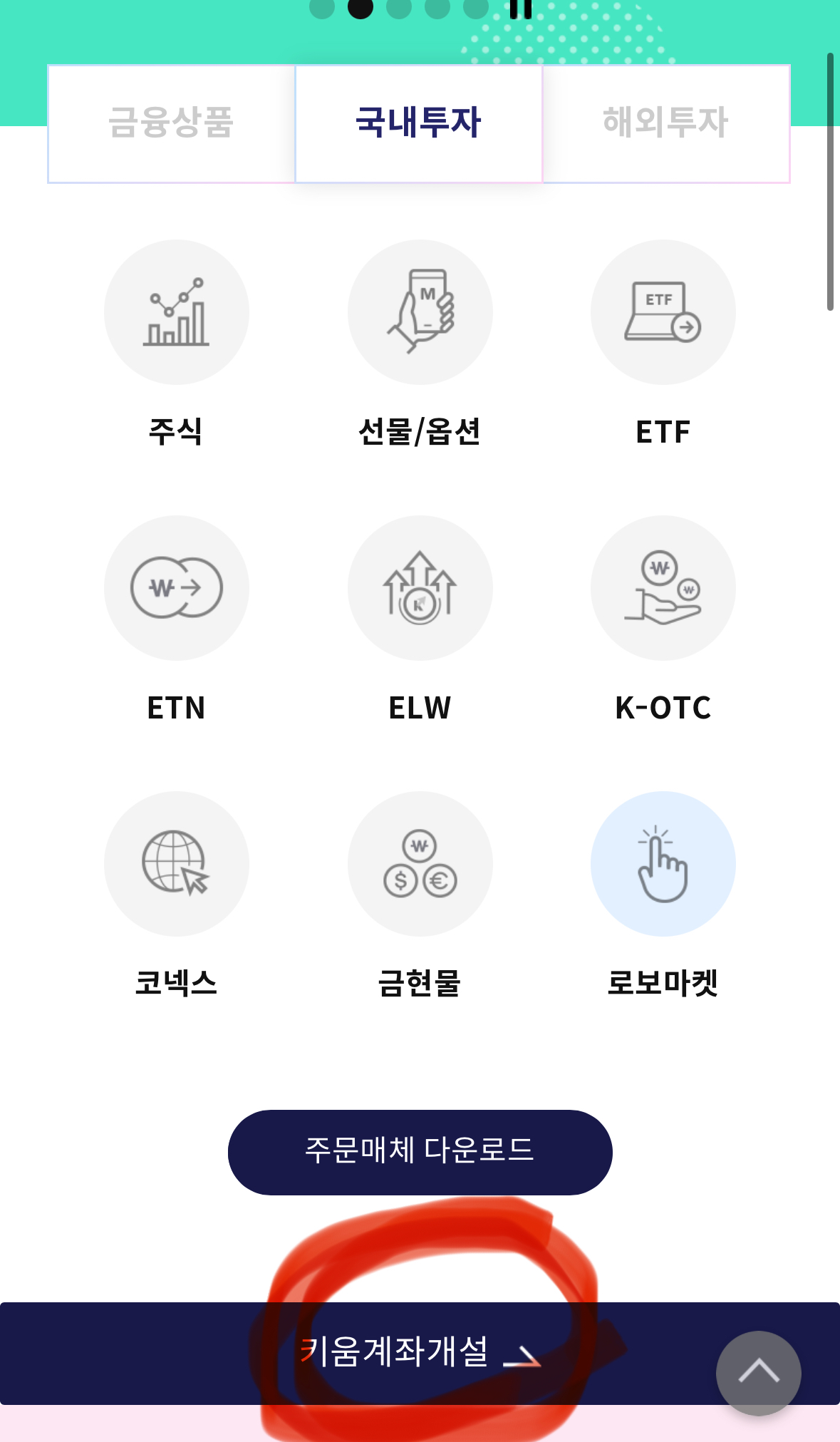Open 선물/옵션 futures and options menu

(420, 312)
